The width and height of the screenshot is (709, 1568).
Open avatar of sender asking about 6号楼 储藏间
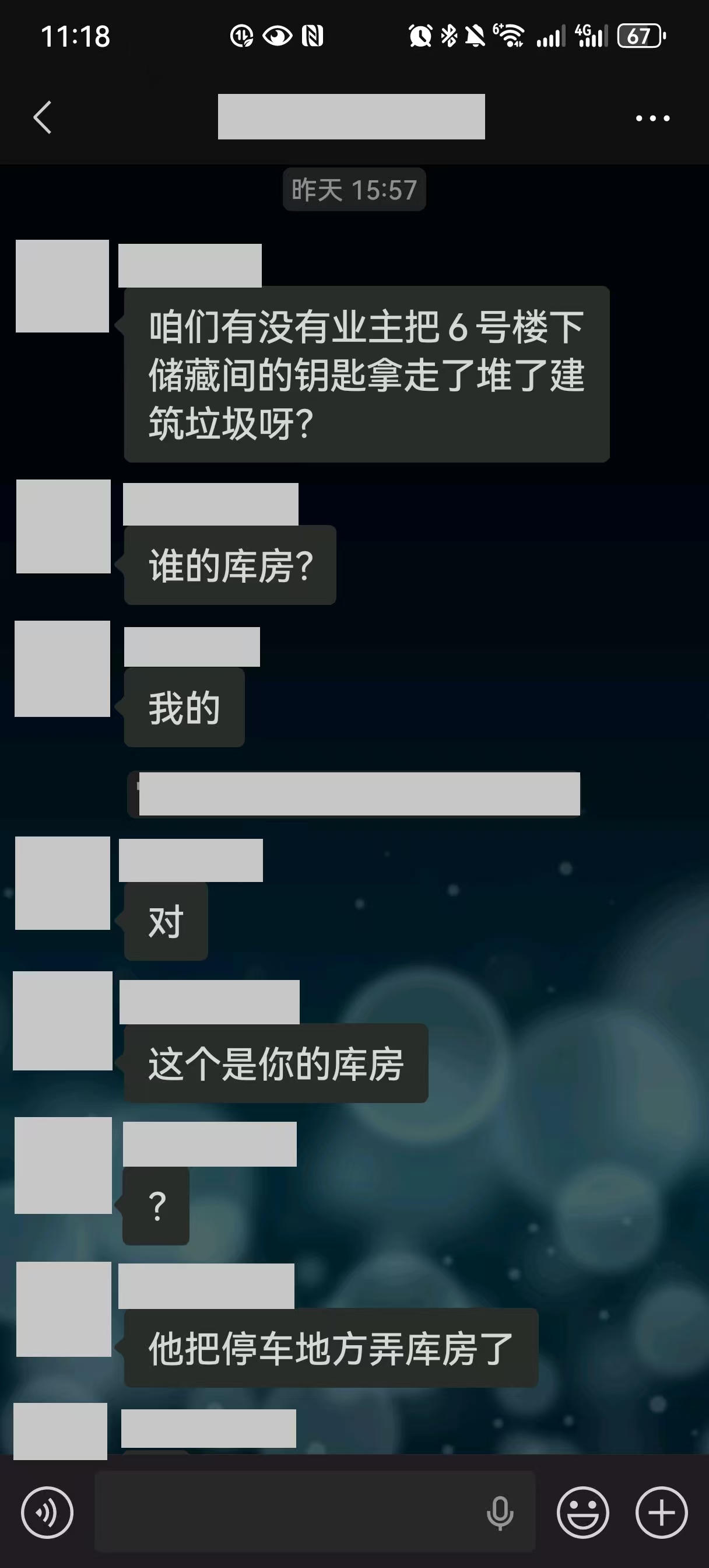click(x=62, y=285)
